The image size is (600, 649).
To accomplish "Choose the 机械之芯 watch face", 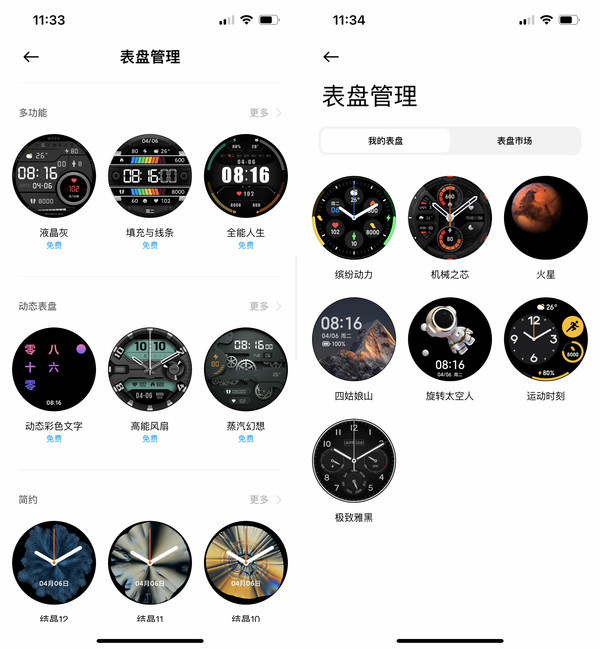I will [450, 218].
